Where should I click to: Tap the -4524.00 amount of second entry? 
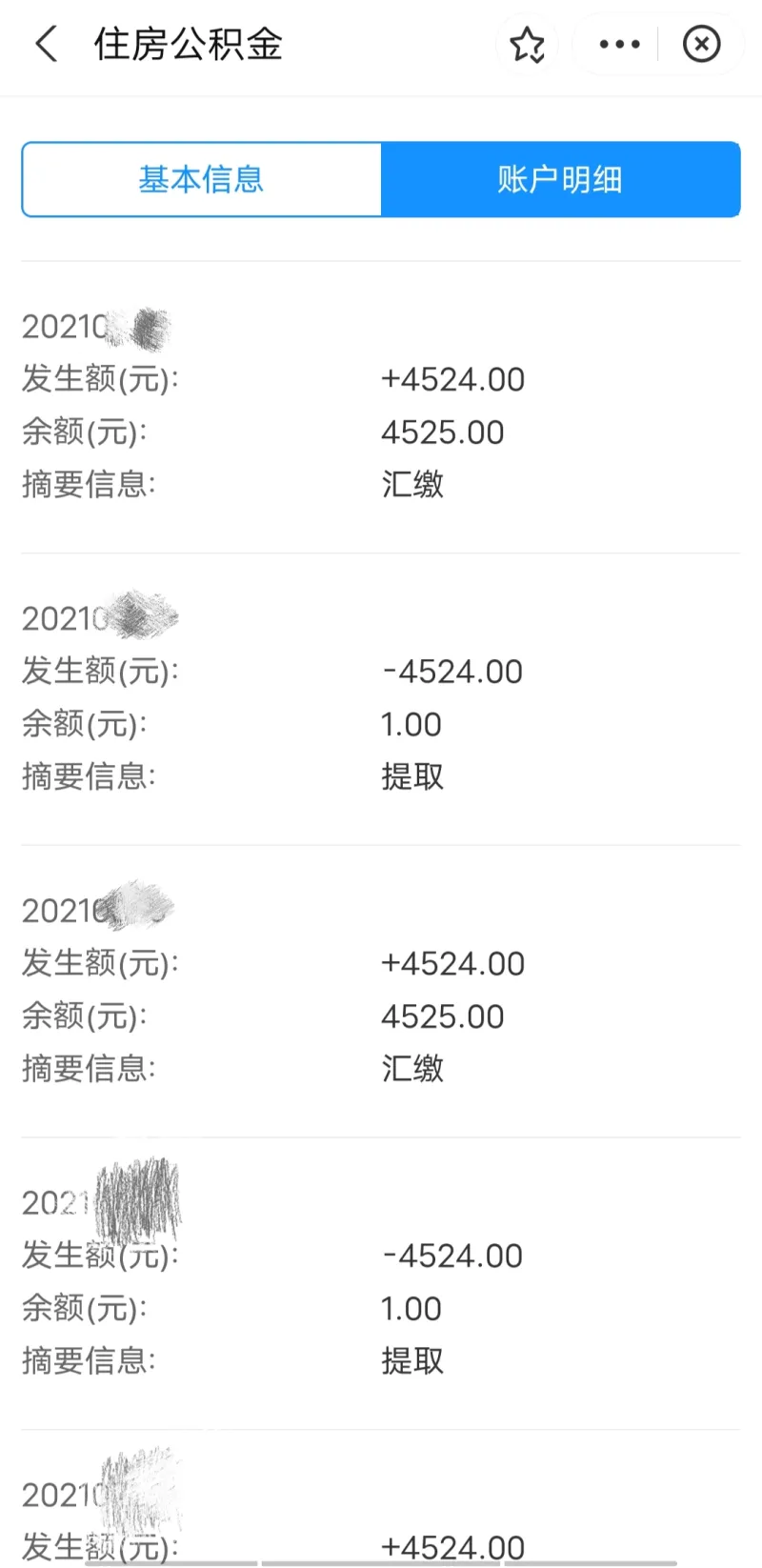point(451,671)
